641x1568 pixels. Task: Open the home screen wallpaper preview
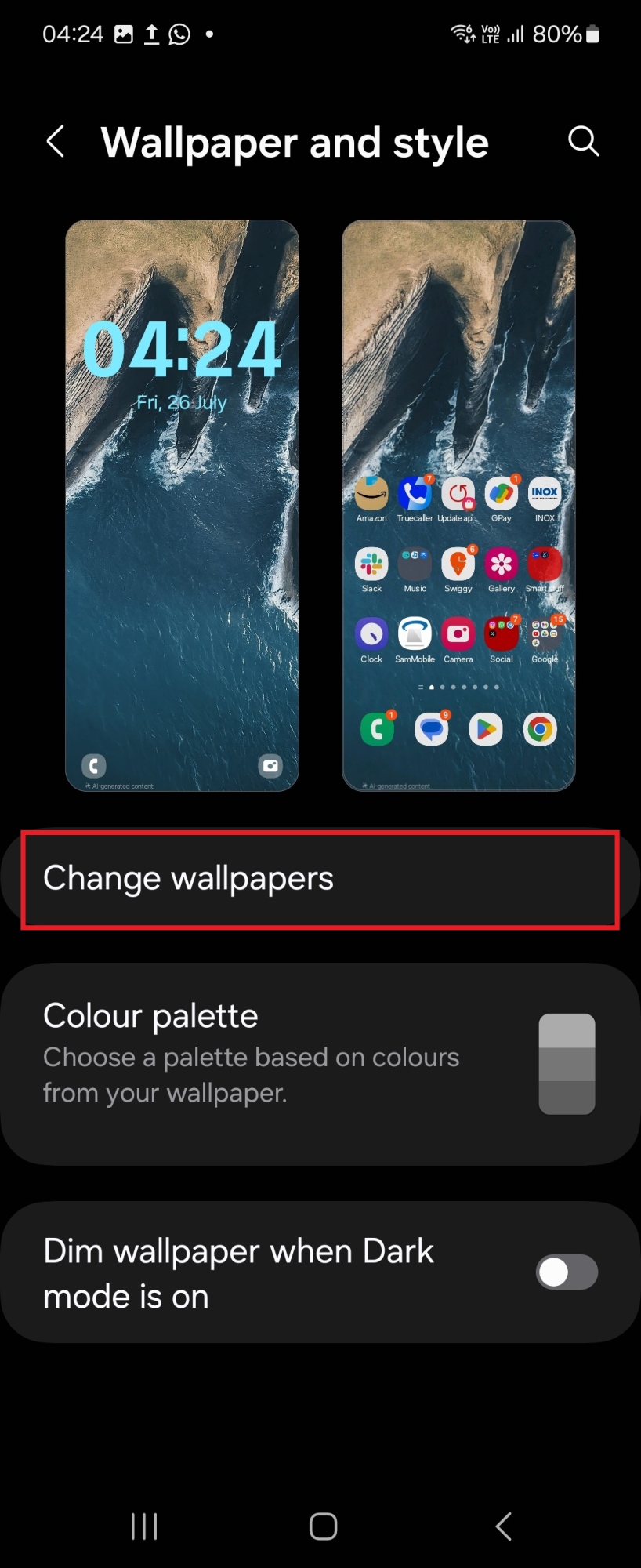coord(458,506)
